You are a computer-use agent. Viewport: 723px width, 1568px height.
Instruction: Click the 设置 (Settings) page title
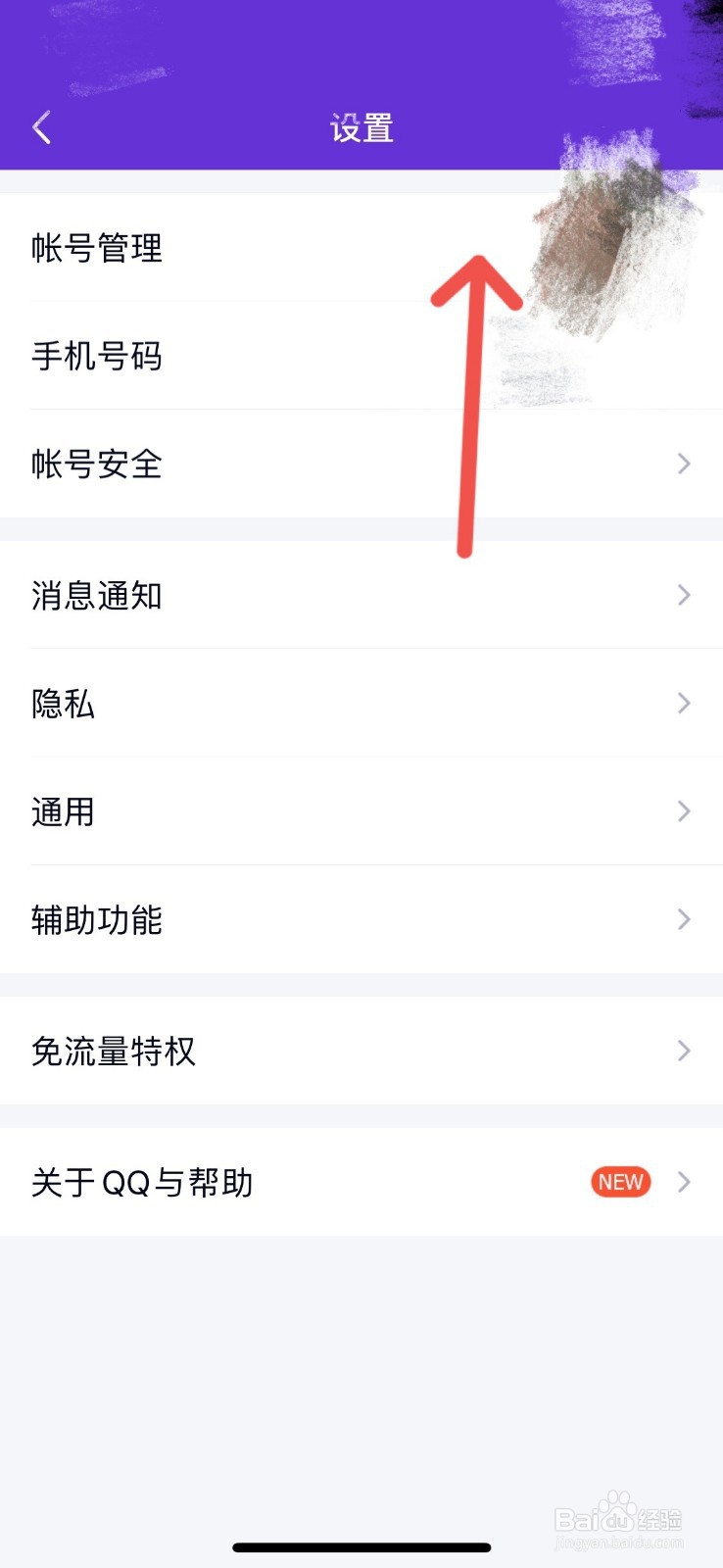click(361, 127)
